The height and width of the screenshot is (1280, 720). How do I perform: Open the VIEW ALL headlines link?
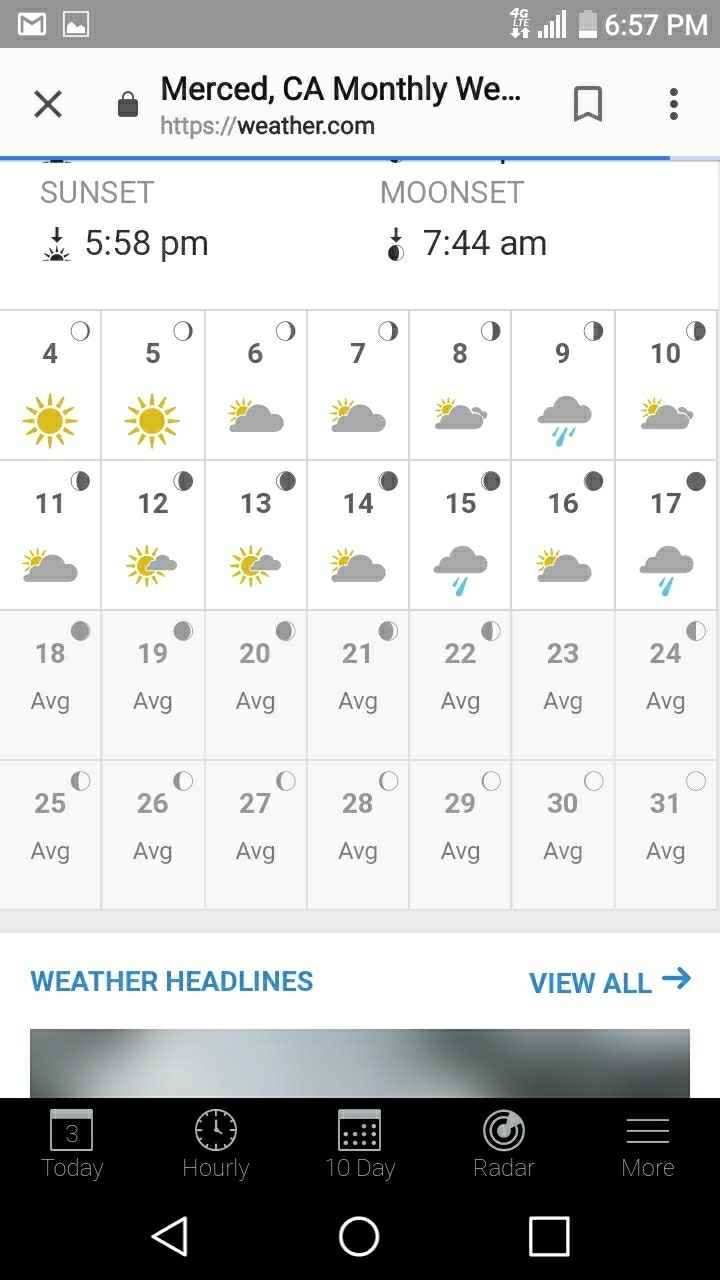pyautogui.click(x=612, y=982)
